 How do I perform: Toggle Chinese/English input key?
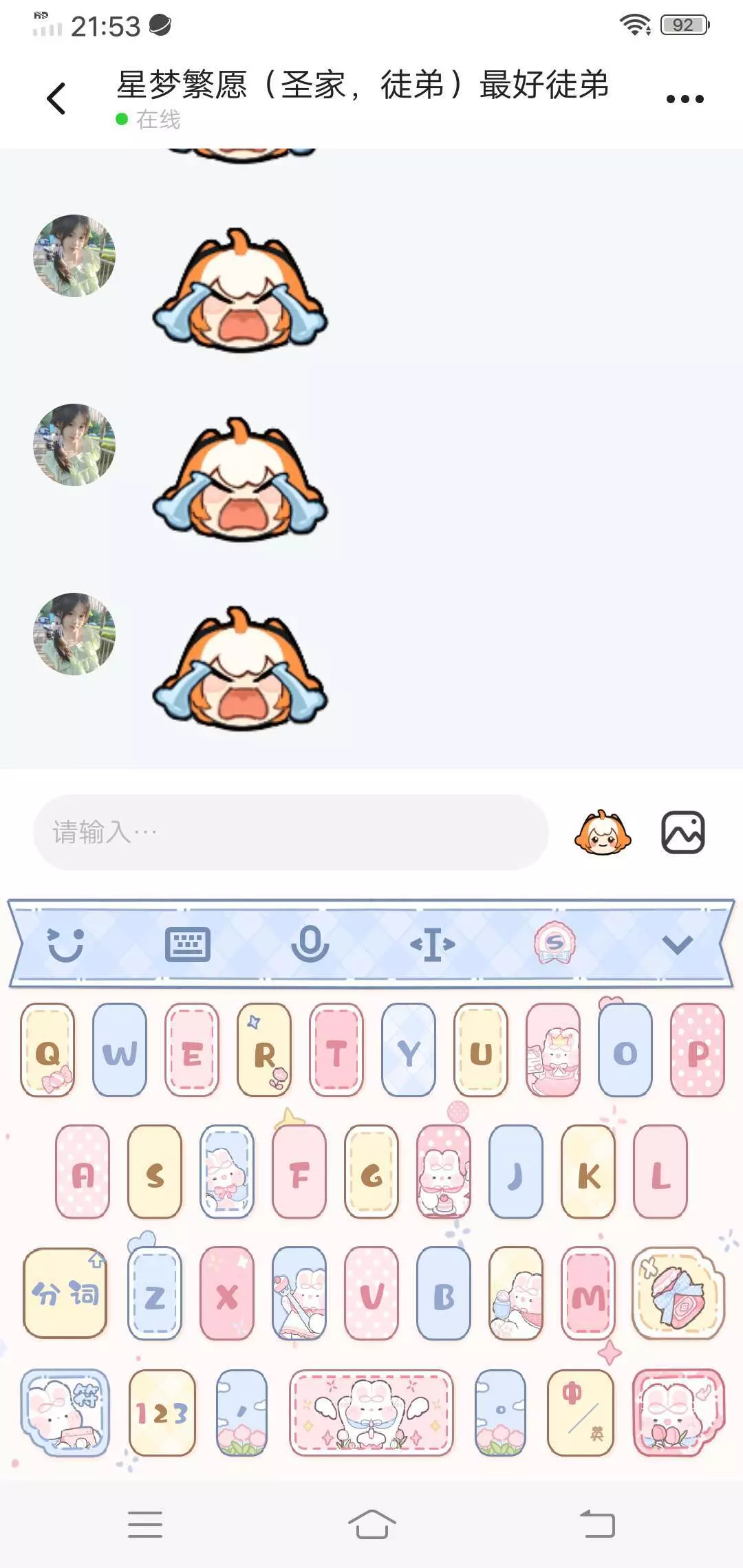(580, 1413)
